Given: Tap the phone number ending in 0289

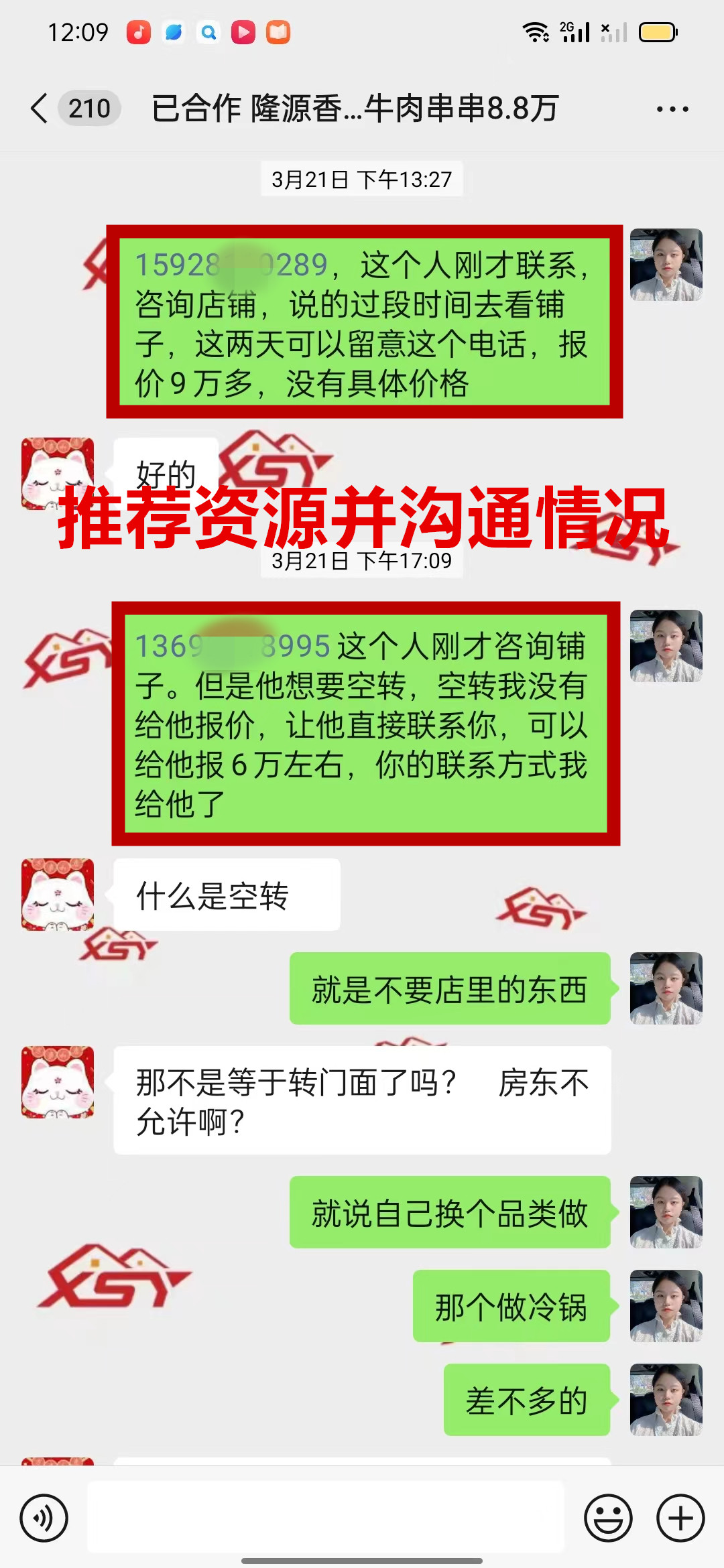Looking at the screenshot, I should point(231,265).
